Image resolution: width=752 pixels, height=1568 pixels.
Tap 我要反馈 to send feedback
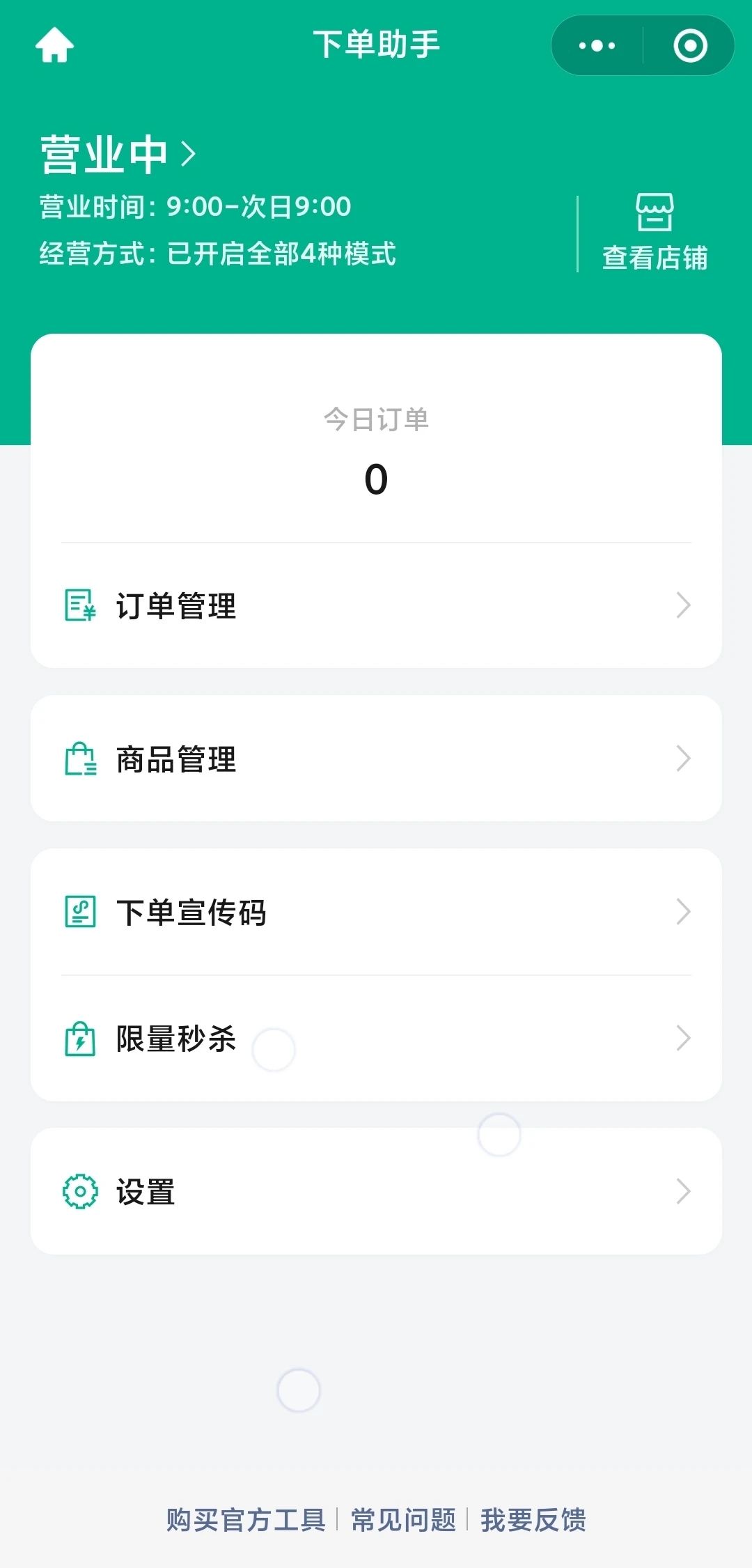[x=533, y=1519]
